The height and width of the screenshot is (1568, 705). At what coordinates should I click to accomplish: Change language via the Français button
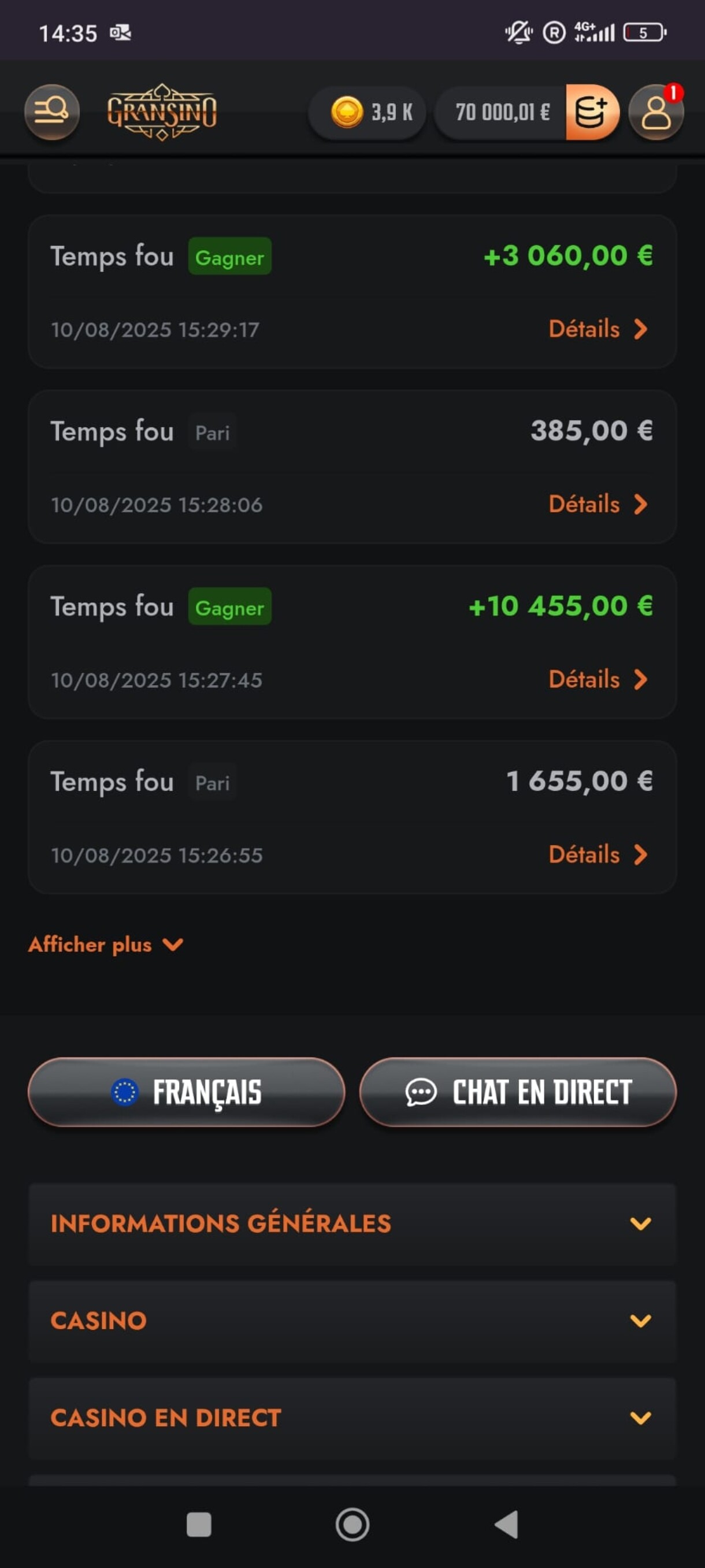[x=186, y=1092]
